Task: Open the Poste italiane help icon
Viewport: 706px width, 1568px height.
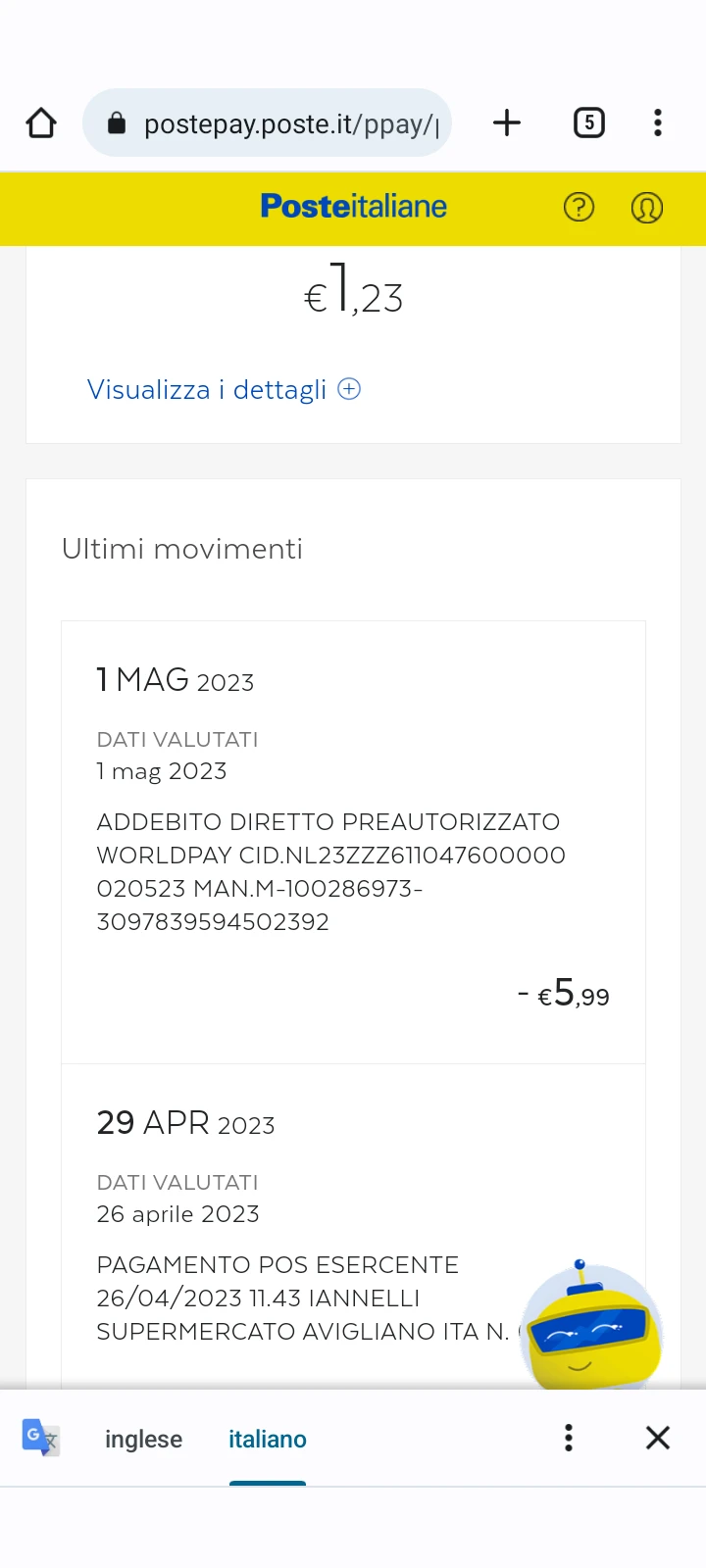Action: click(x=579, y=207)
